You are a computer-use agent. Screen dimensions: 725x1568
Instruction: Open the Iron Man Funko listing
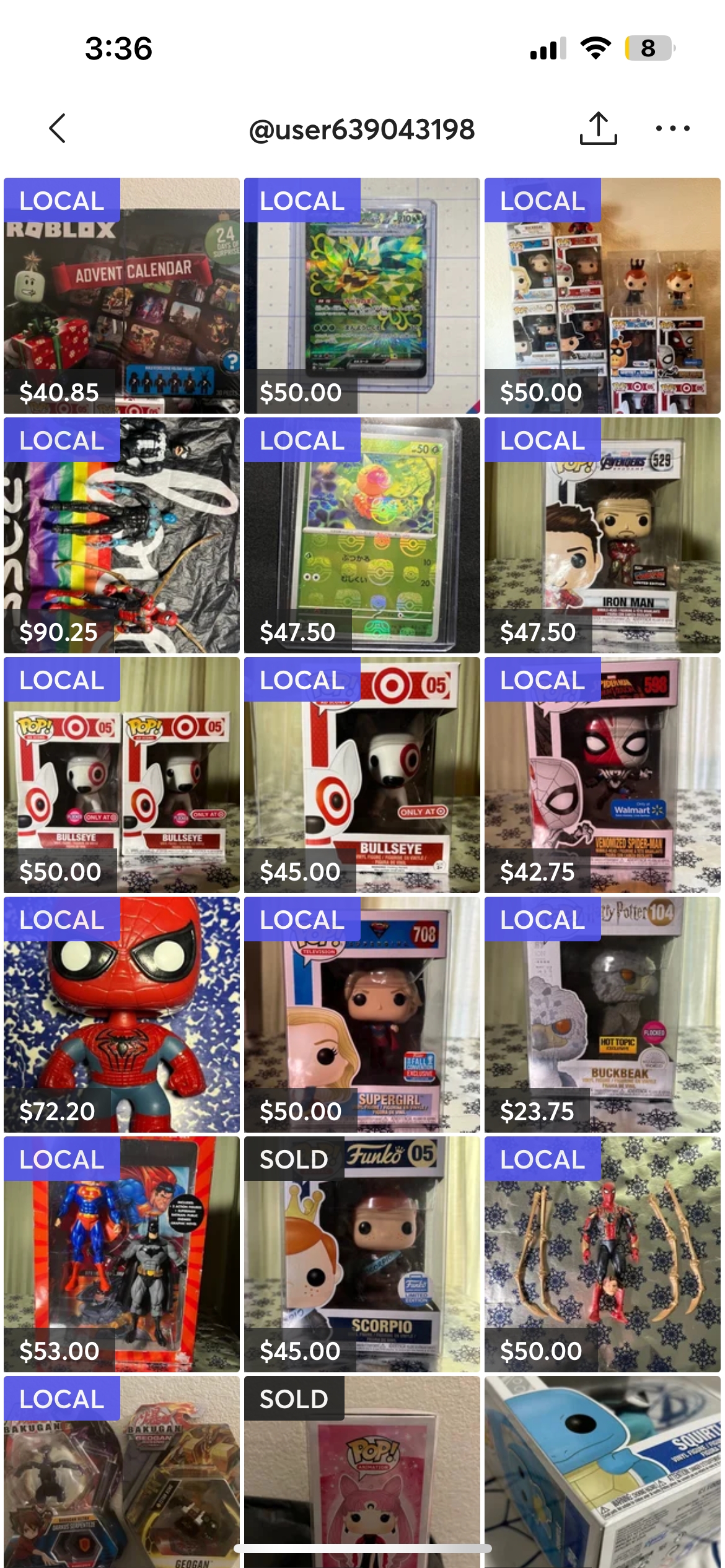point(602,536)
